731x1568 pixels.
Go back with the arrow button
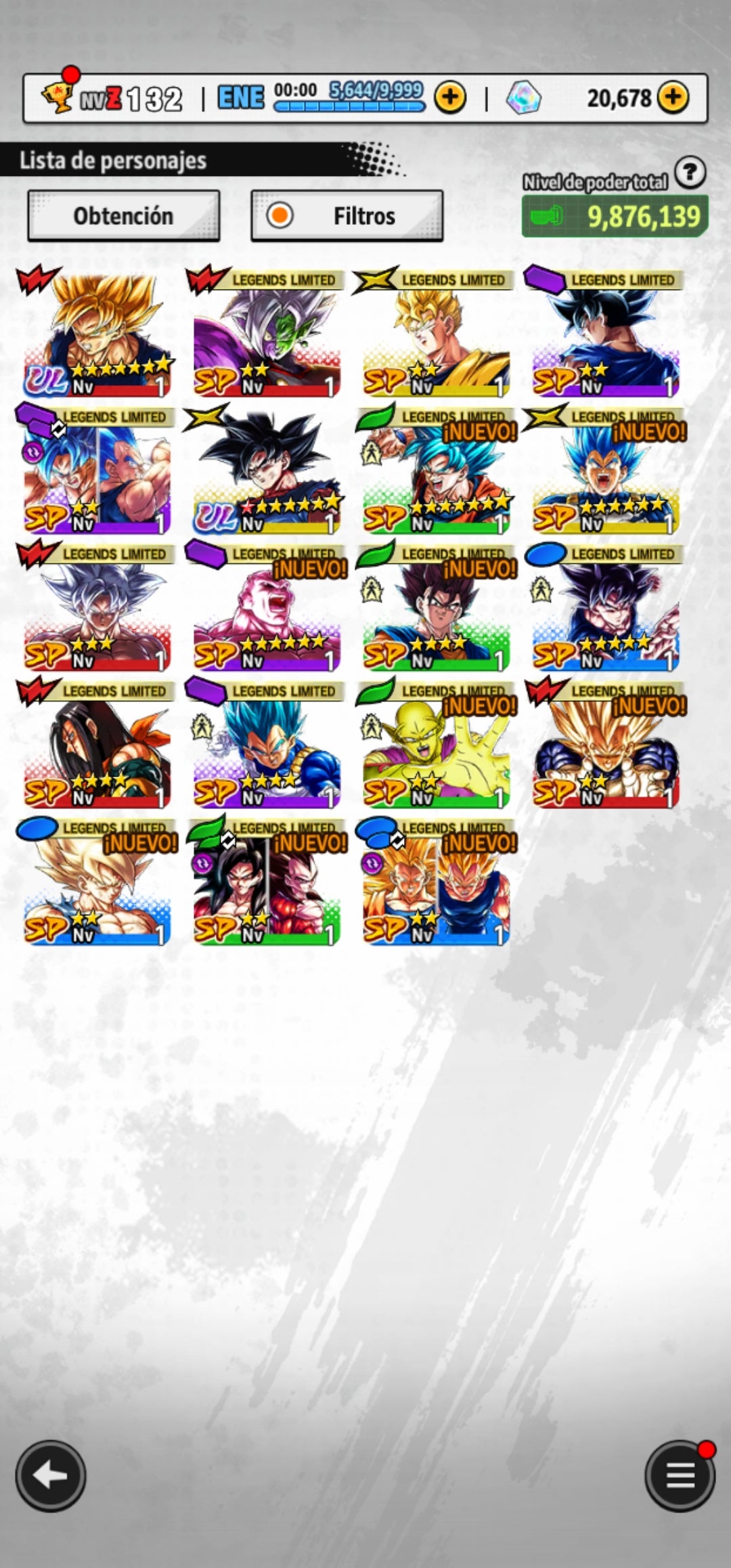51,1475
